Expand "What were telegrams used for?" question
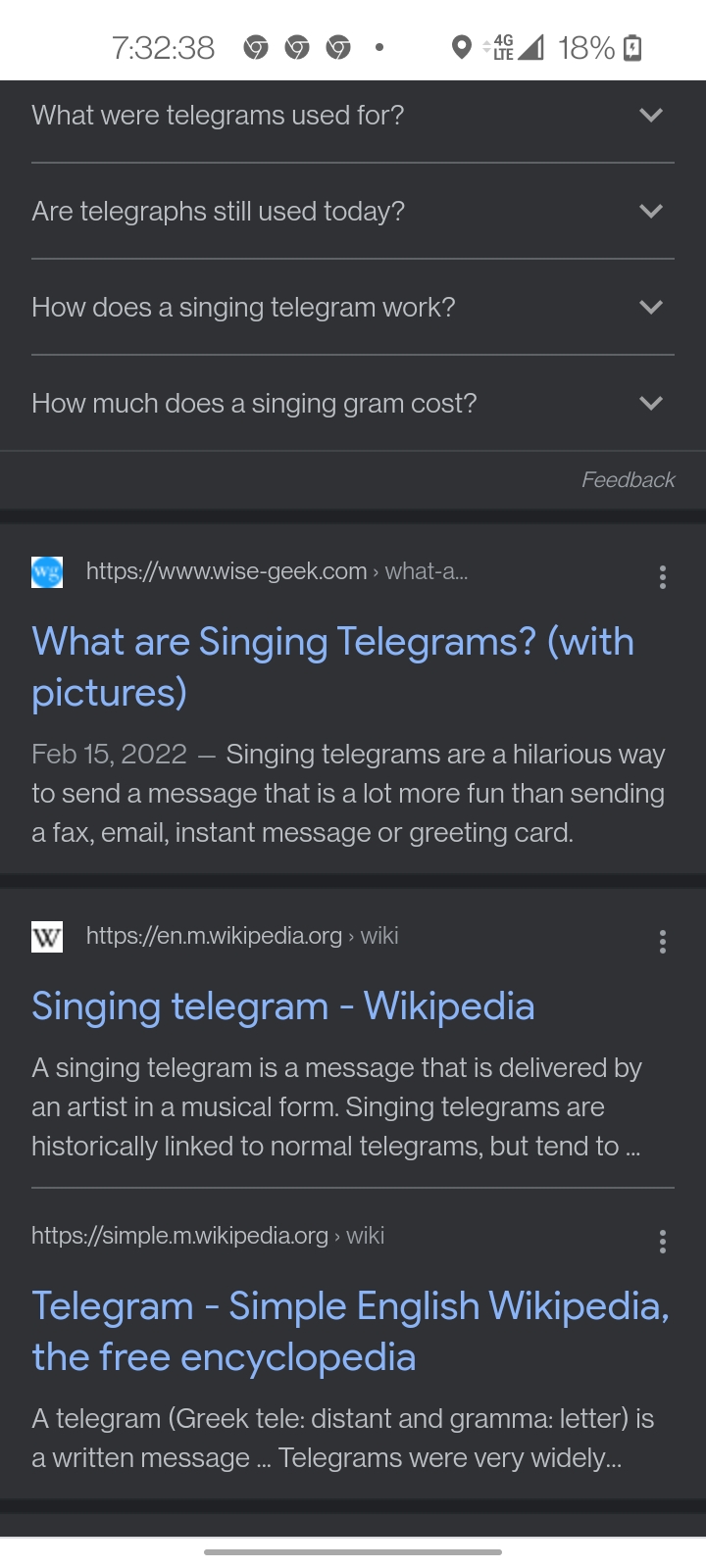Viewport: 706px width, 1568px height. pyautogui.click(x=353, y=116)
